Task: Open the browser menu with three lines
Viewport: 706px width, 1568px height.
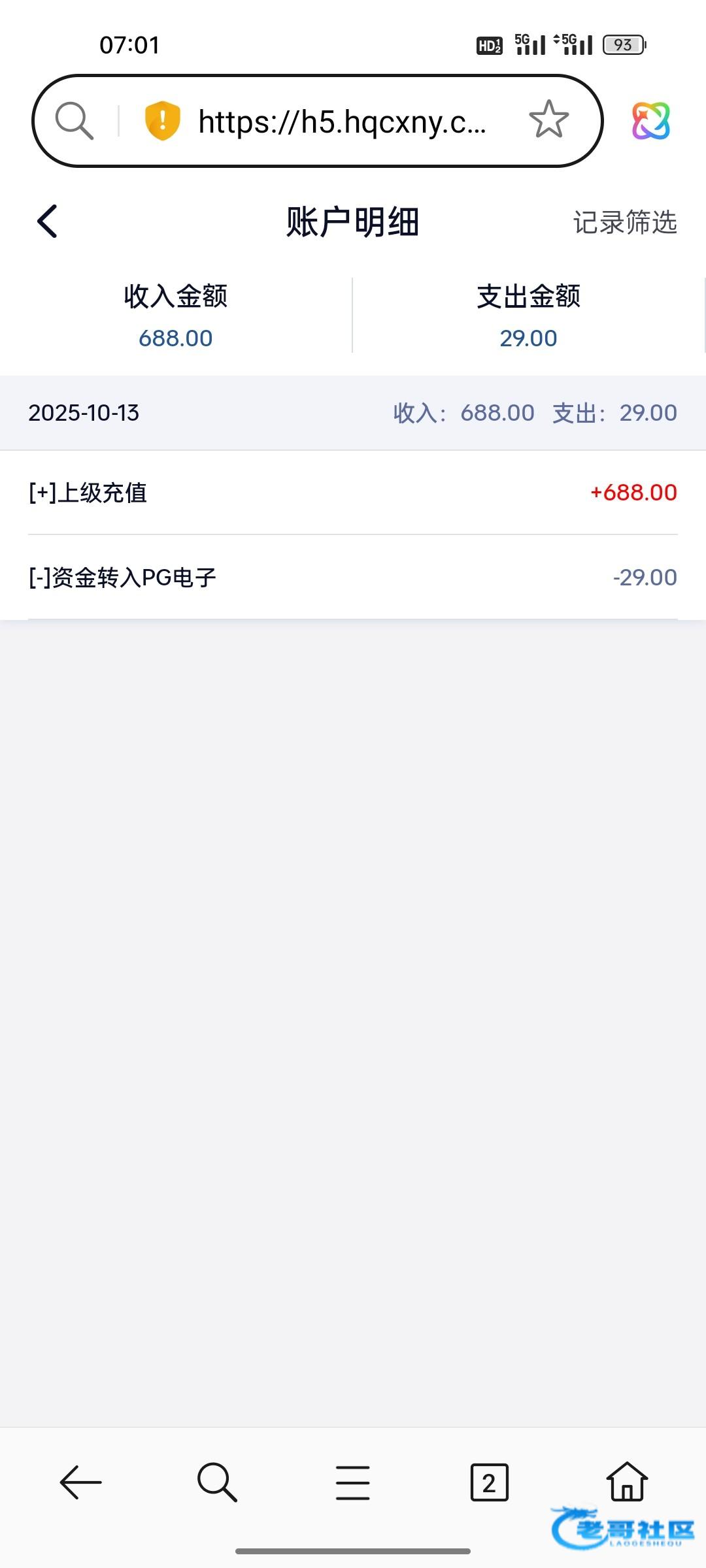Action: click(x=353, y=1482)
